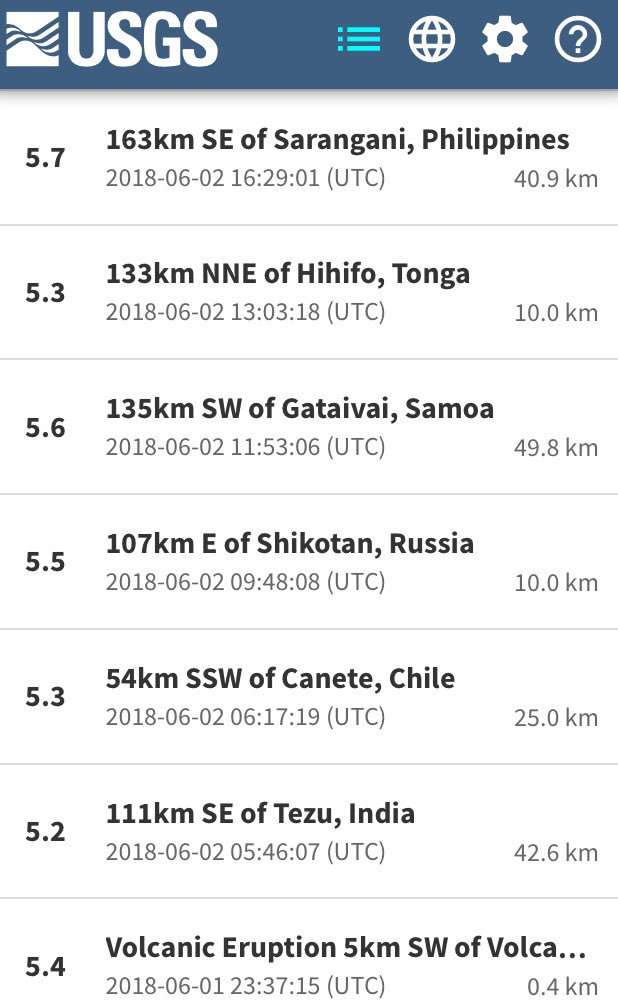Select the 133km NNE of Hihifo, Tonga quake
618x1005 pixels.
(309, 292)
